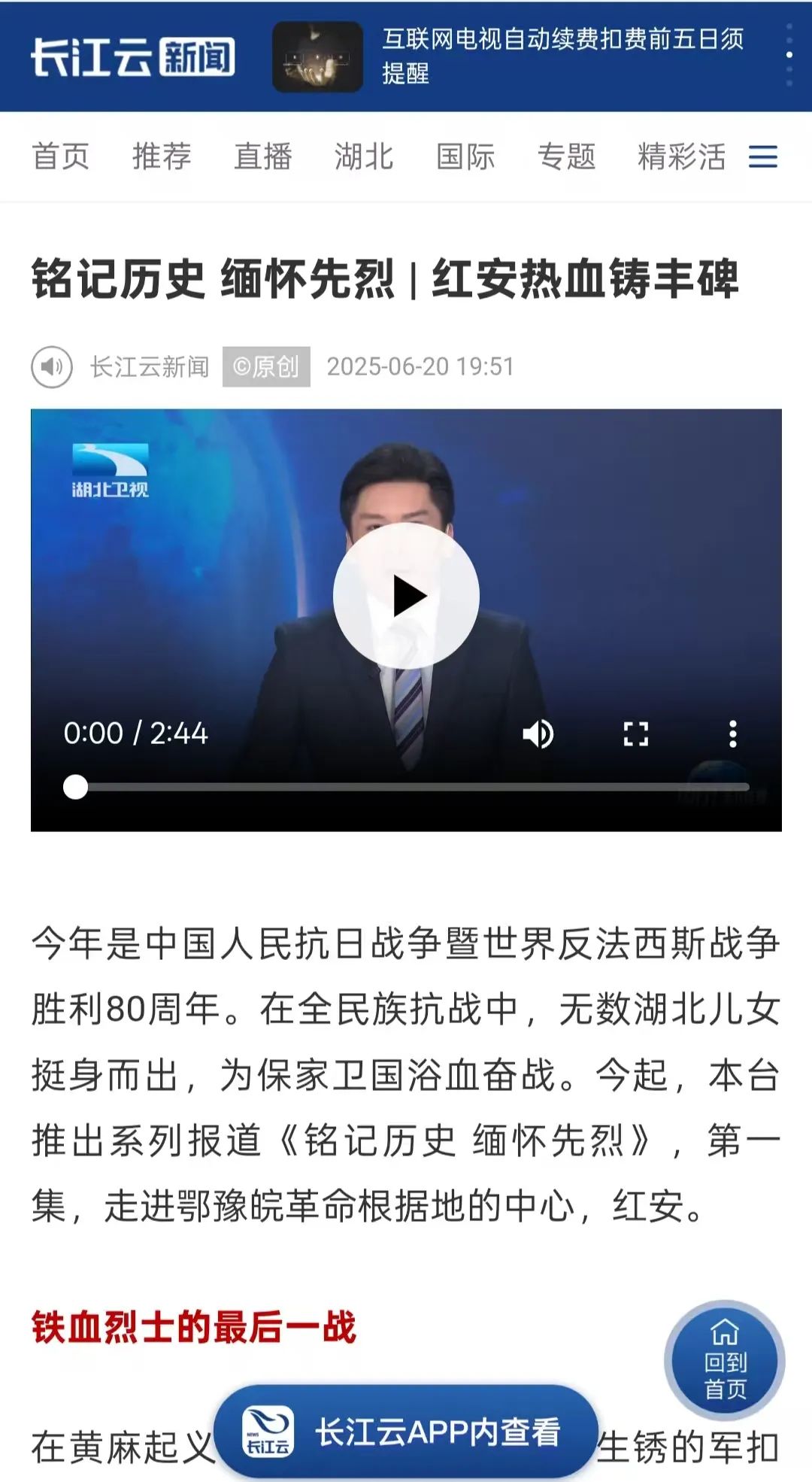Switch to the 推荐 tab
Screen dimensions: 812x1482
pyautogui.click(x=162, y=156)
